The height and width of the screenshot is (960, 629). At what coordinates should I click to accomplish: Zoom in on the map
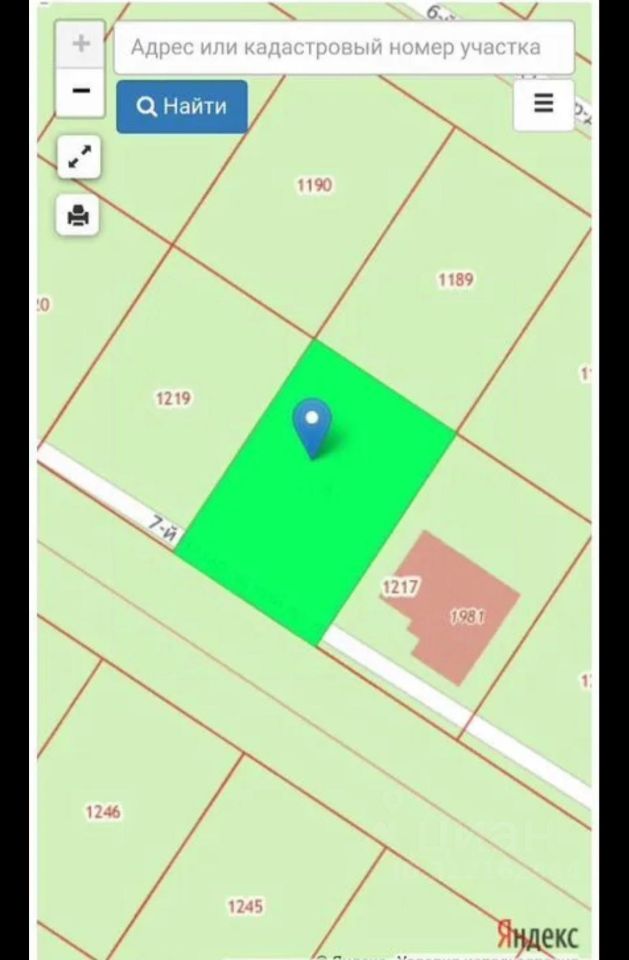click(81, 45)
